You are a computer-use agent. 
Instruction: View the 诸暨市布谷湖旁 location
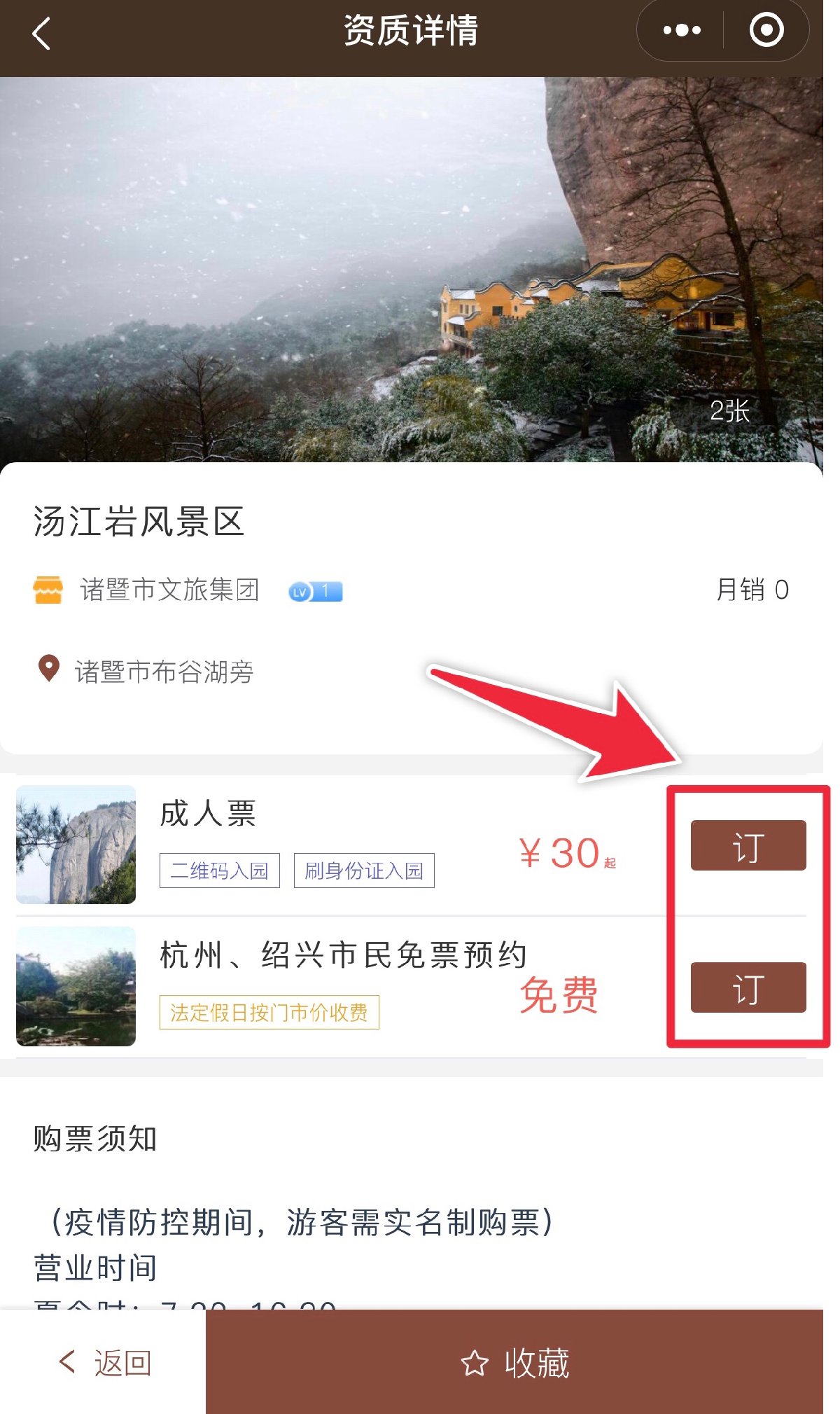coord(163,672)
